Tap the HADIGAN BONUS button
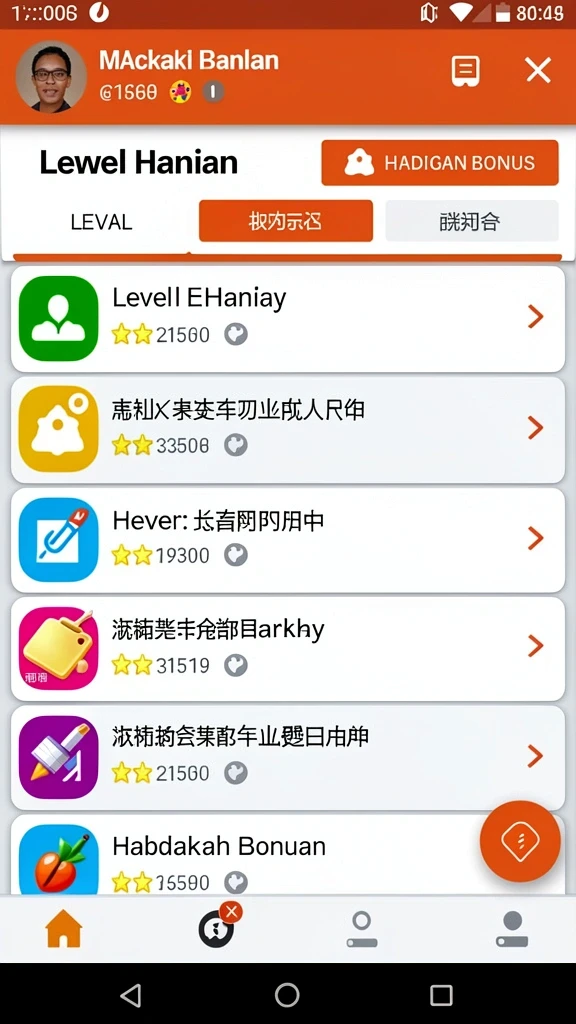 point(440,163)
